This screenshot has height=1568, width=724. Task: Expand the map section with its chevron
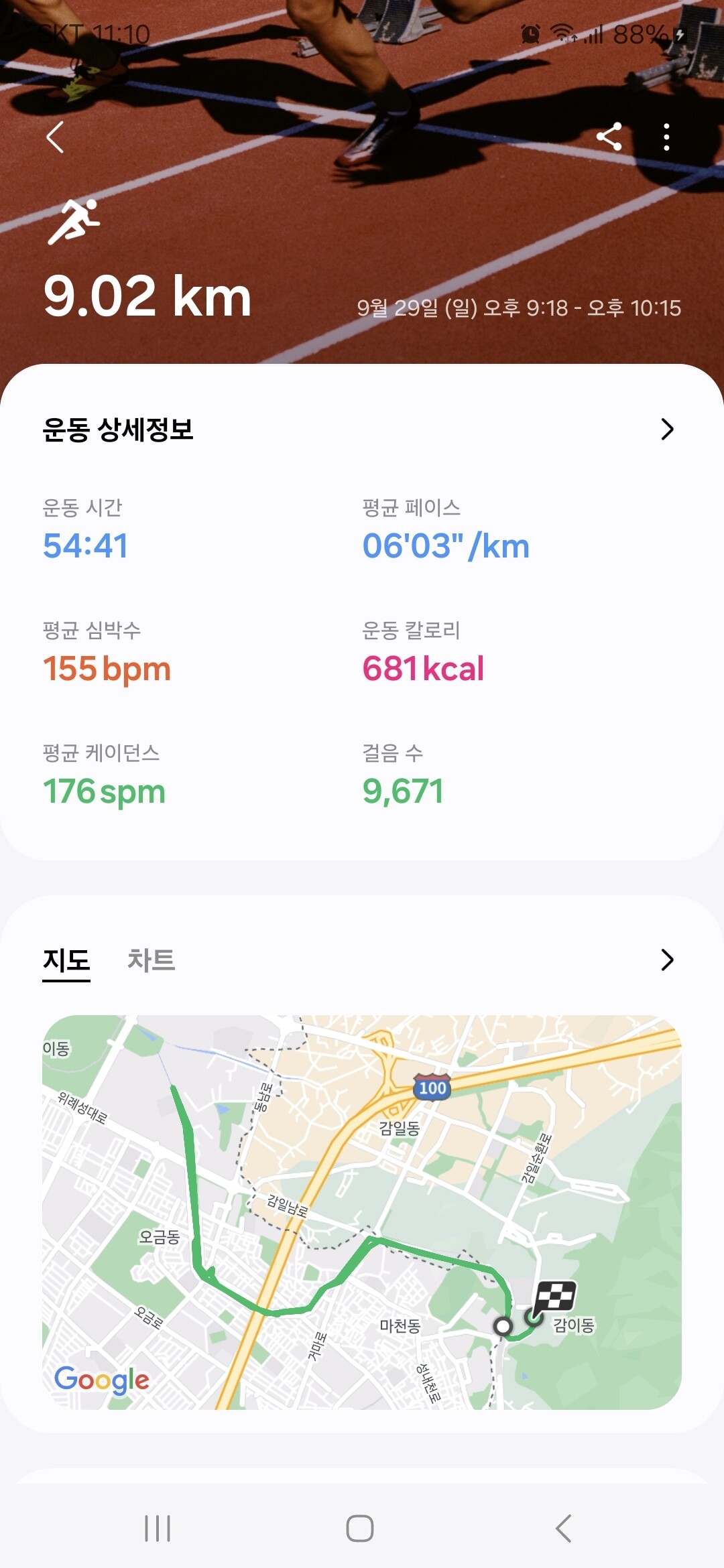pos(666,960)
